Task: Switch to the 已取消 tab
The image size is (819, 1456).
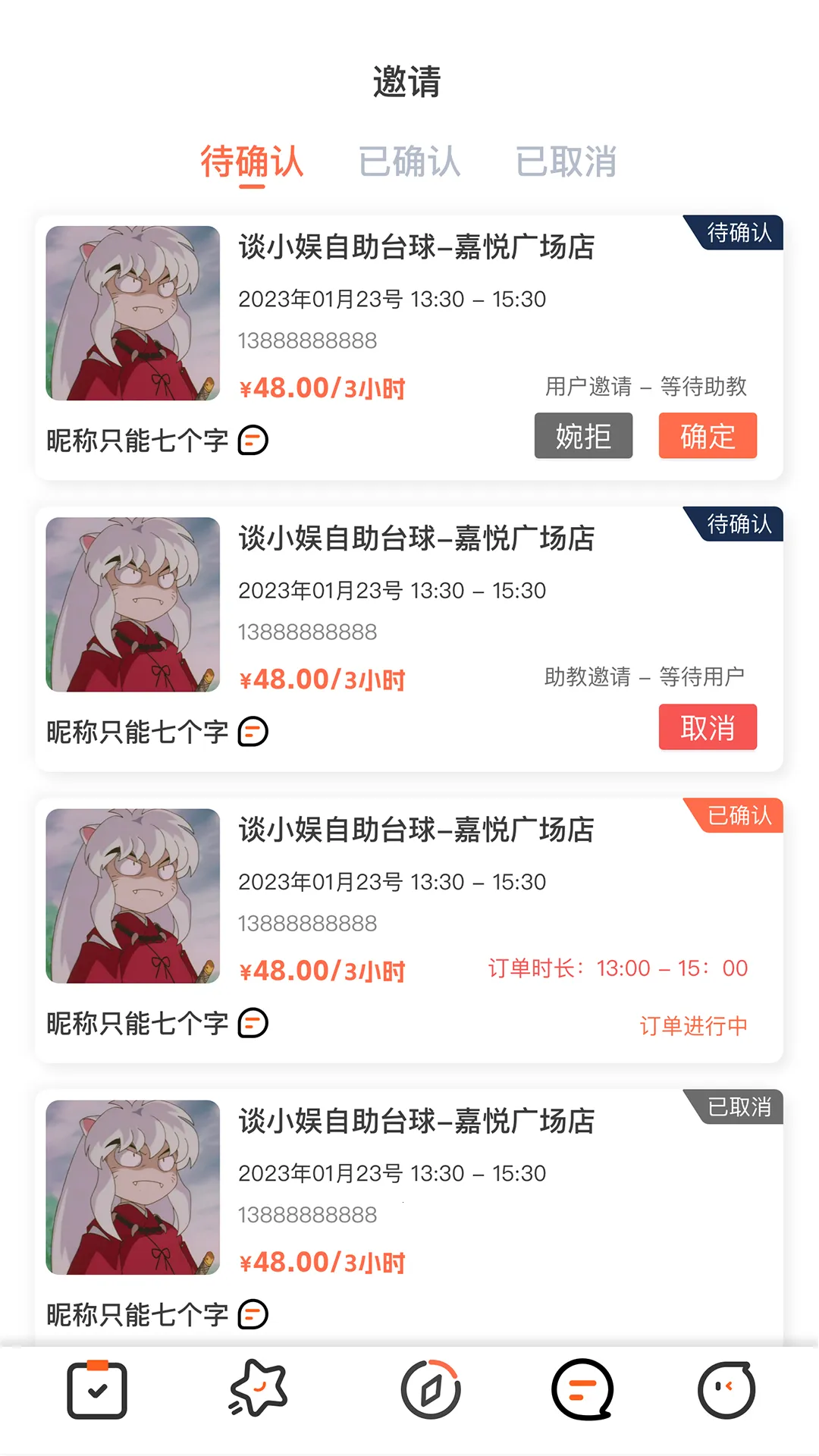Action: (x=567, y=162)
